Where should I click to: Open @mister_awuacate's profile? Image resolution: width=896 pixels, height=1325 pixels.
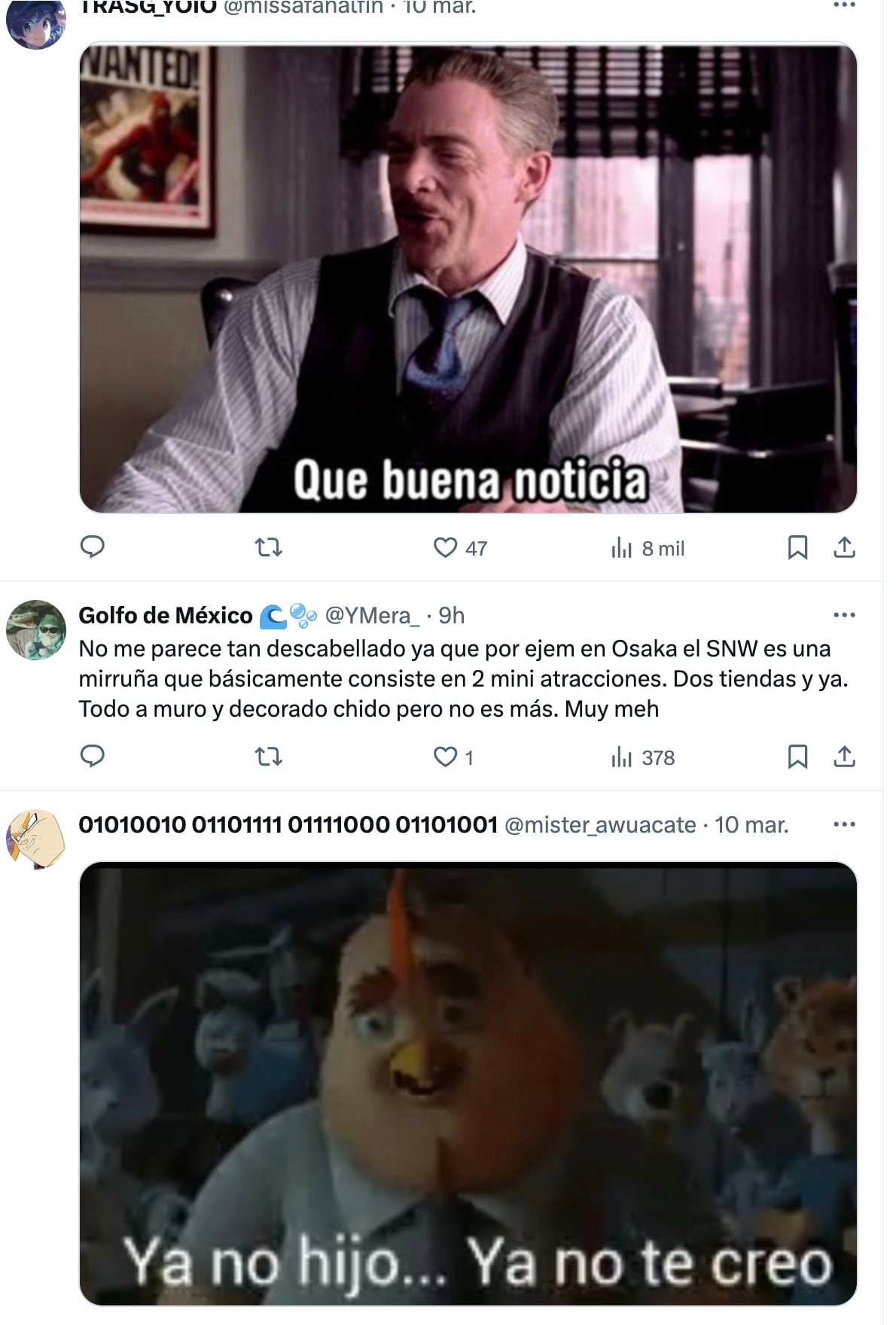[x=599, y=825]
